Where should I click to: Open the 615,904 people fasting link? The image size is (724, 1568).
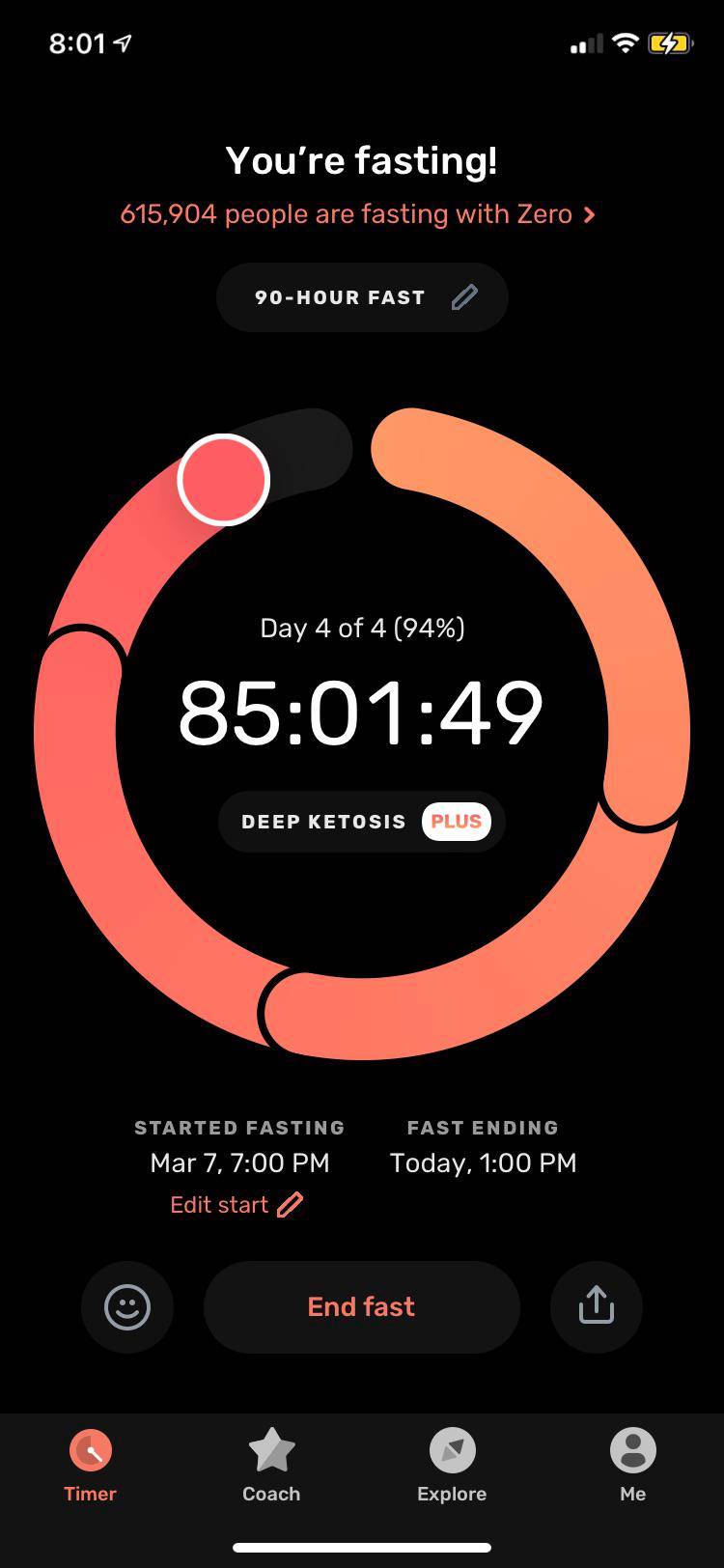(x=358, y=214)
